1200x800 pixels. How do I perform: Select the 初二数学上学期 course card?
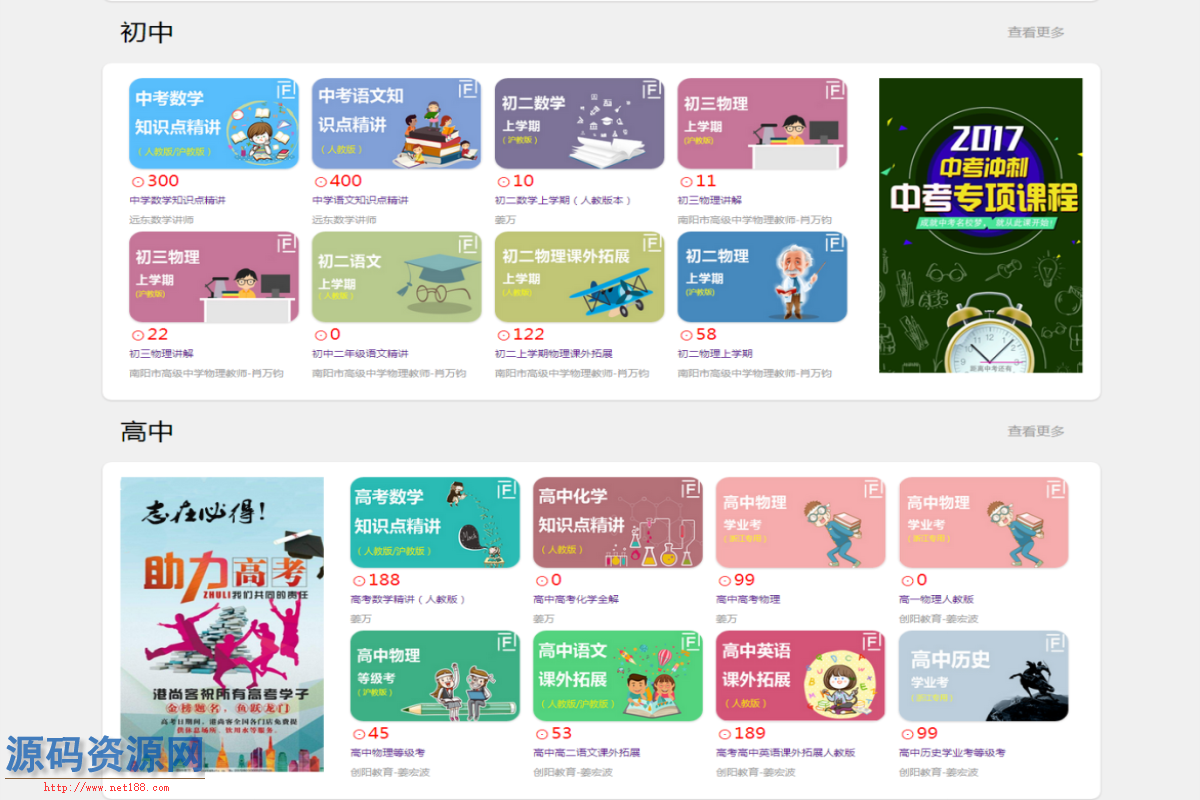pos(579,123)
